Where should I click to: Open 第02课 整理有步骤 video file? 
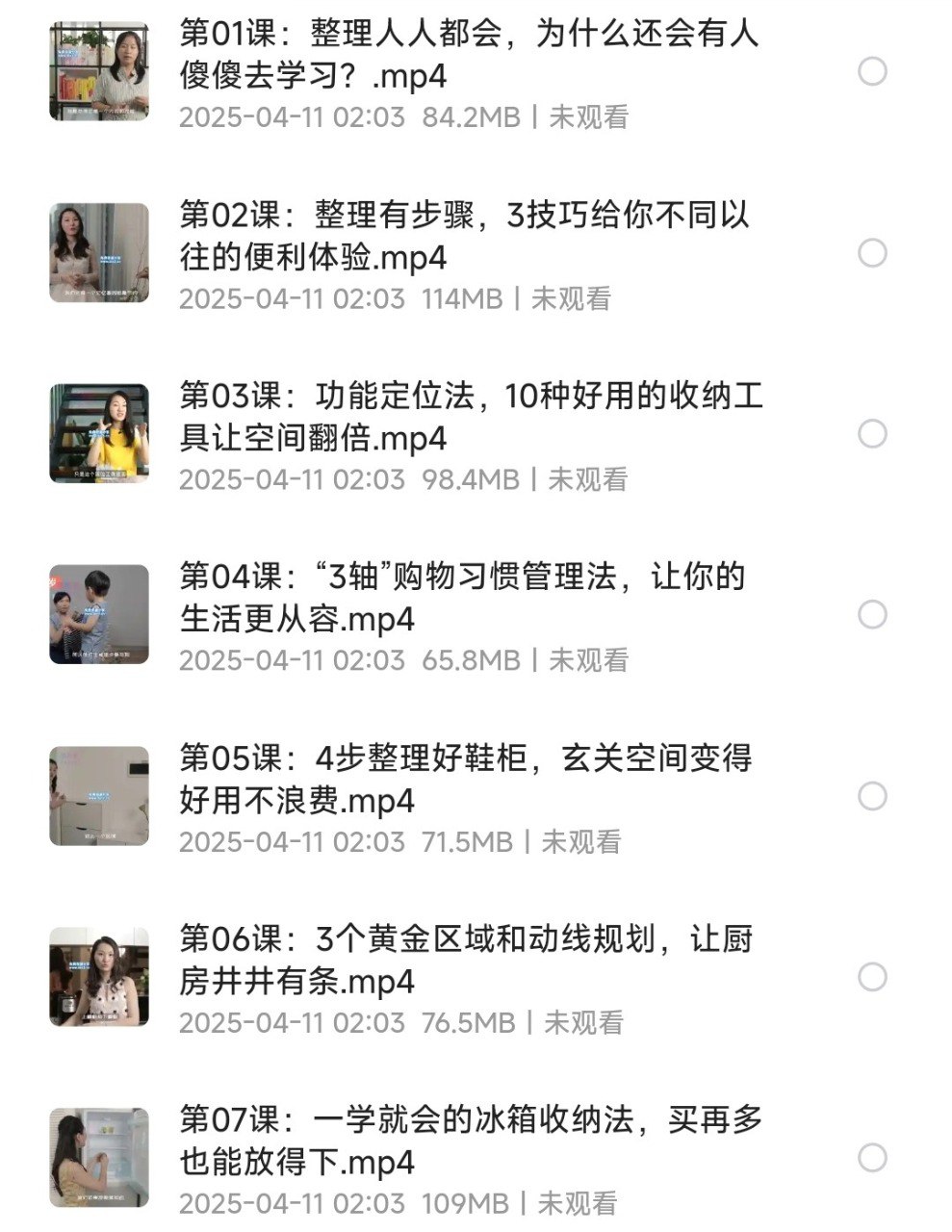click(464, 236)
